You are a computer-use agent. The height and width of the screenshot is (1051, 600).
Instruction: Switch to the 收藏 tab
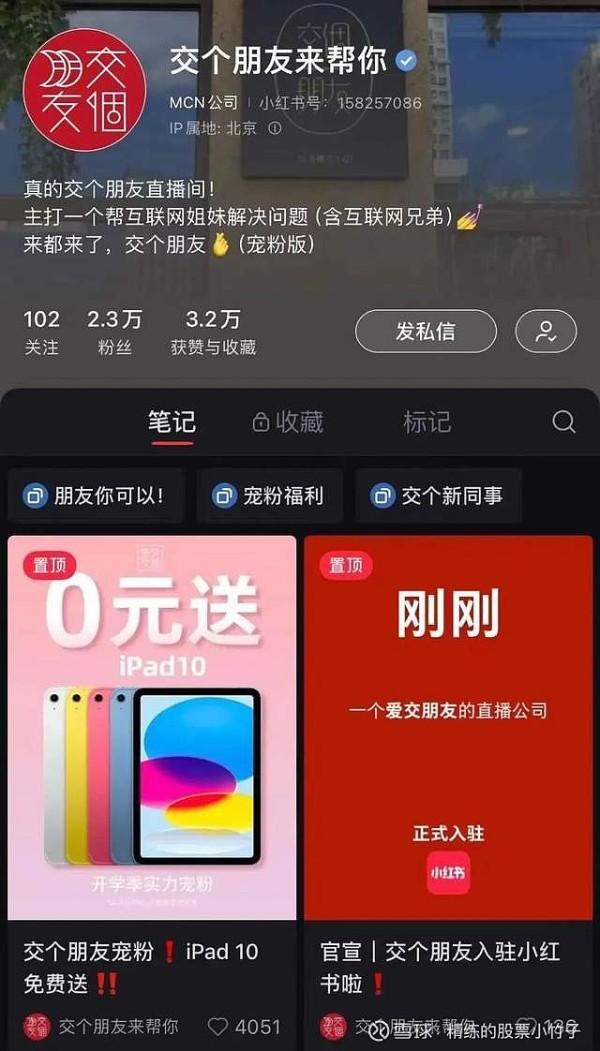click(x=288, y=422)
